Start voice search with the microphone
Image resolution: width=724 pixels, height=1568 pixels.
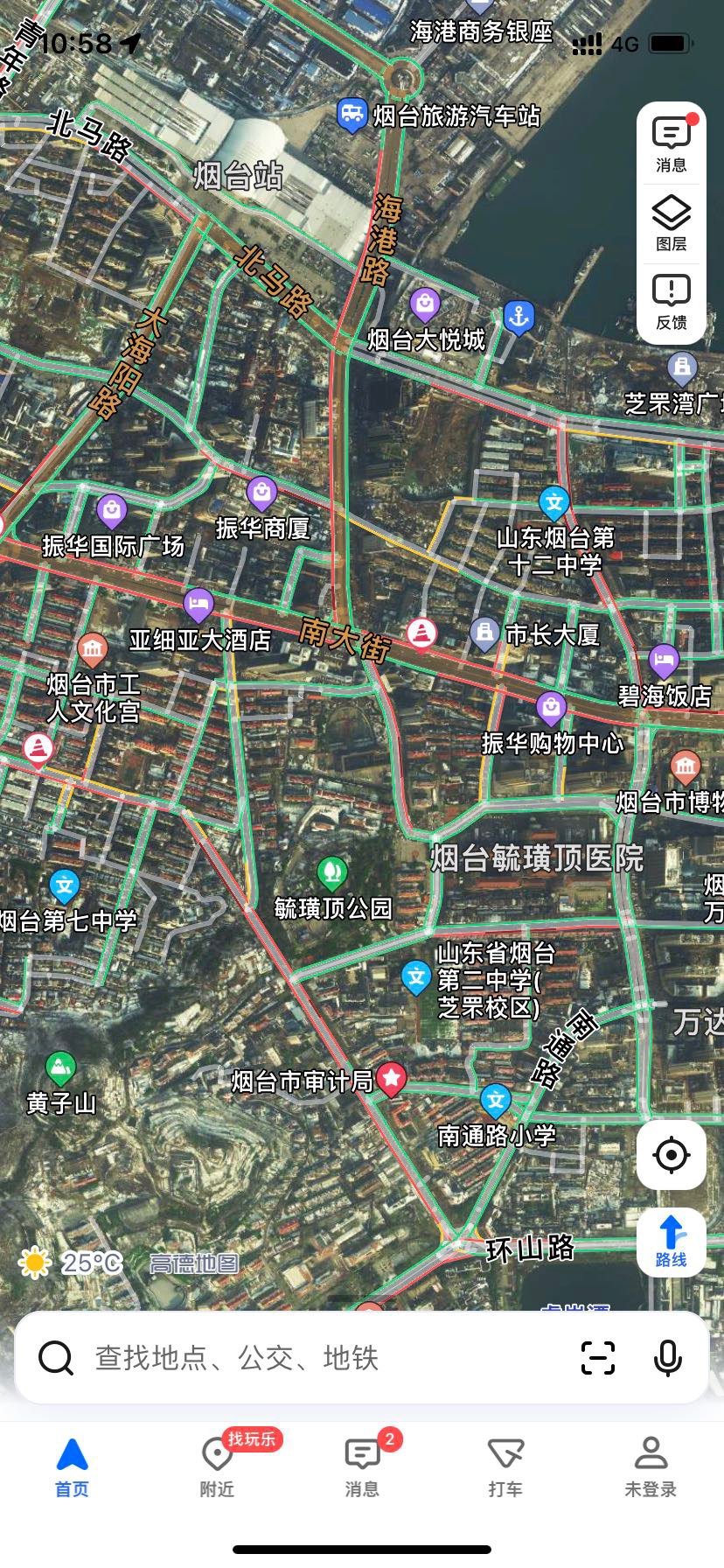(668, 1358)
